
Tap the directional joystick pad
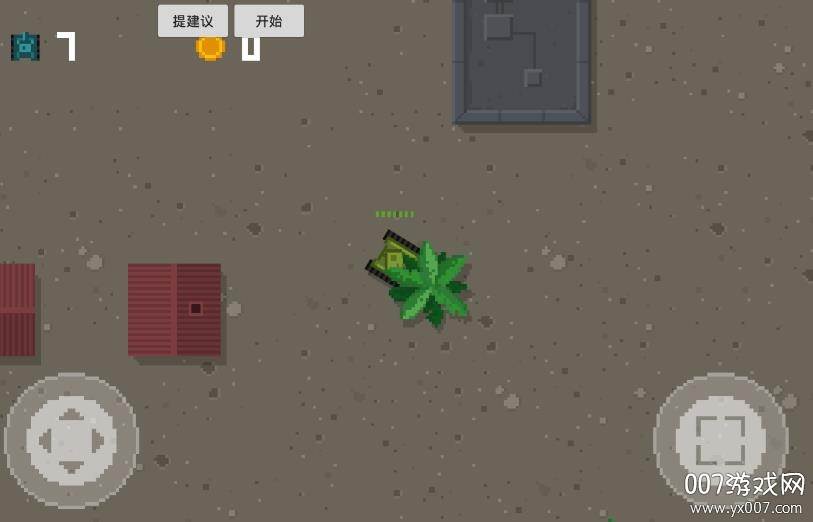(x=71, y=440)
